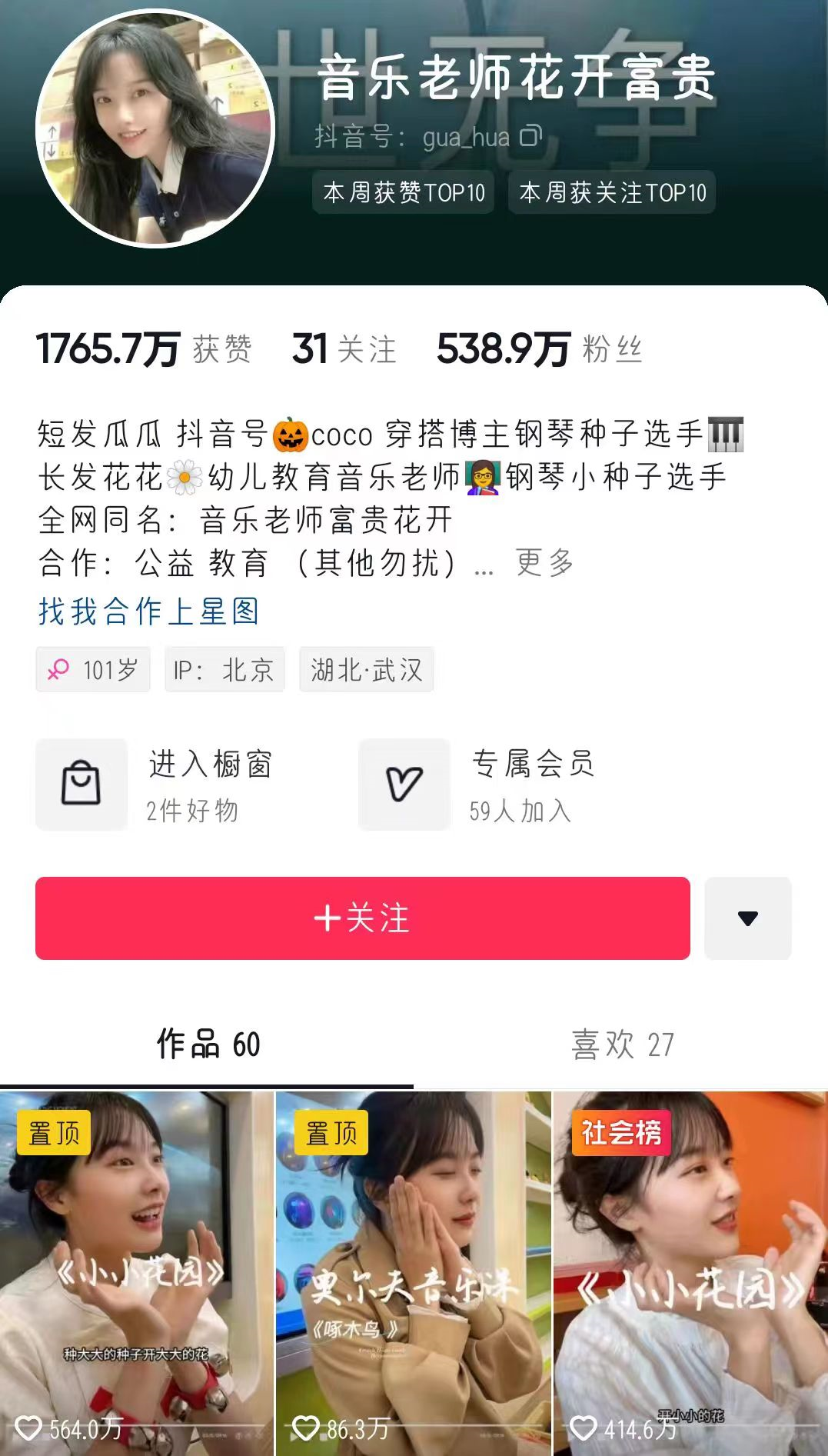Expand the dropdown arrow beside 关注

747,918
